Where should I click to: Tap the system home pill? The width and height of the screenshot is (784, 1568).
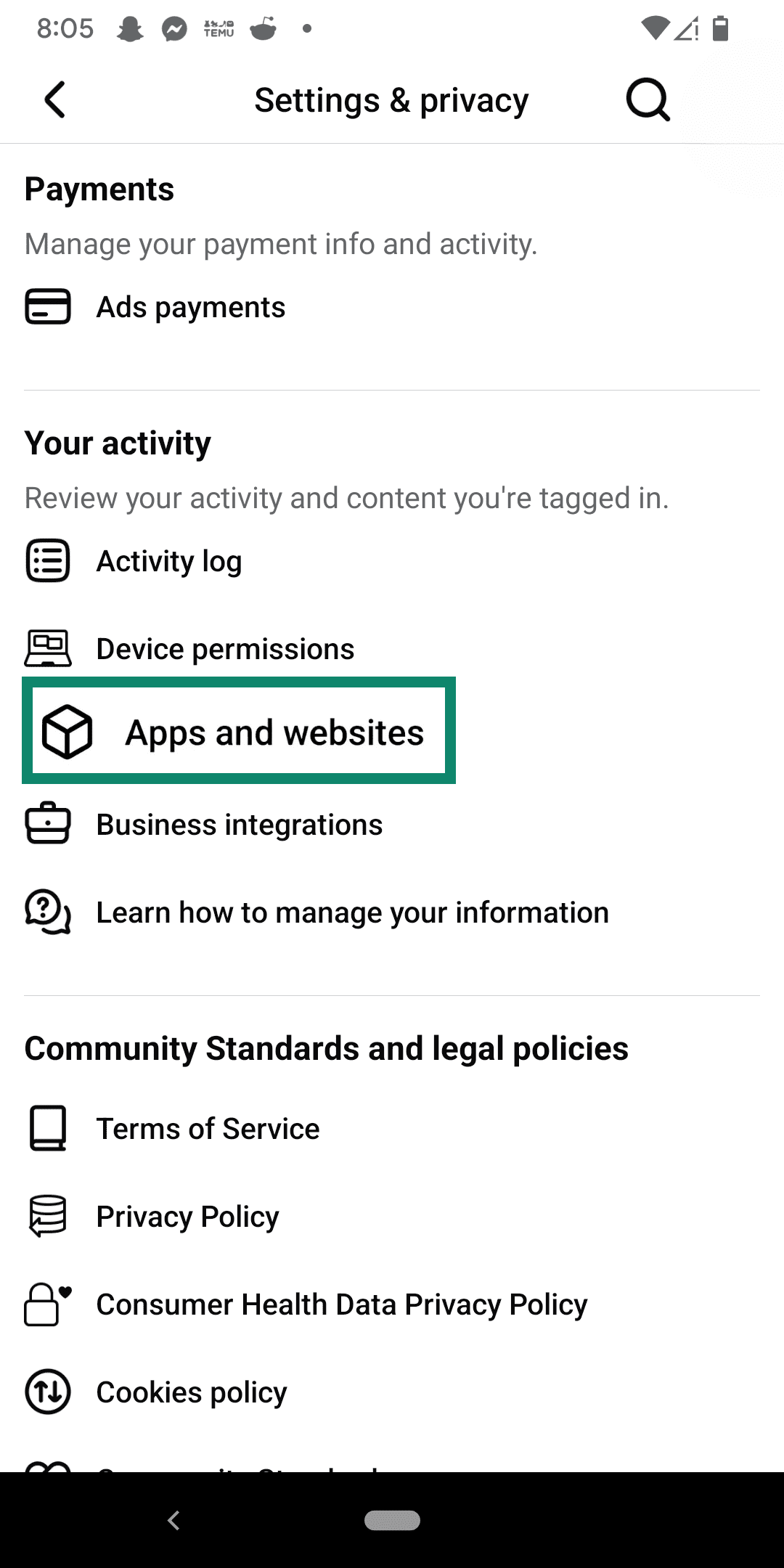[x=392, y=1520]
